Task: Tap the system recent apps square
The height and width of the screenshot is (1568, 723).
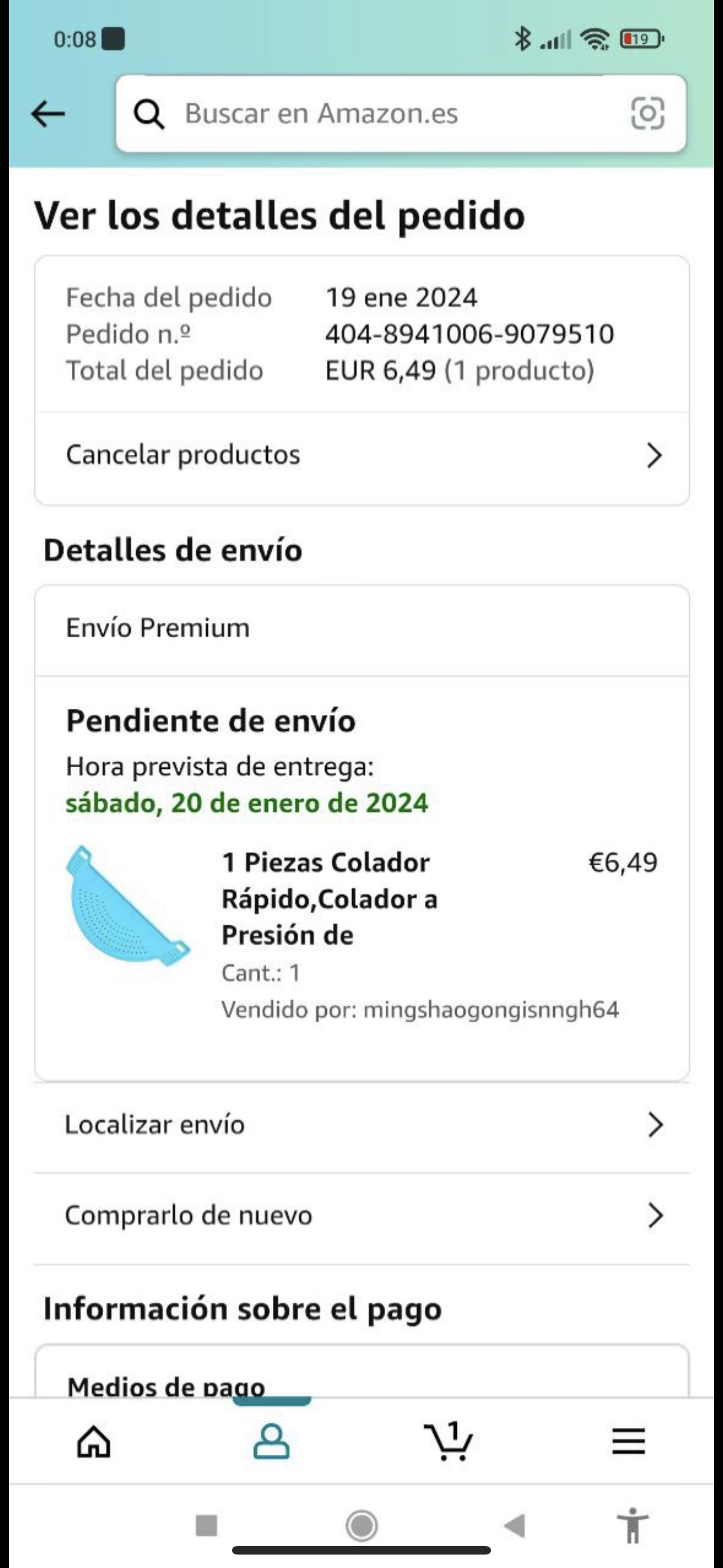Action: click(x=206, y=1525)
